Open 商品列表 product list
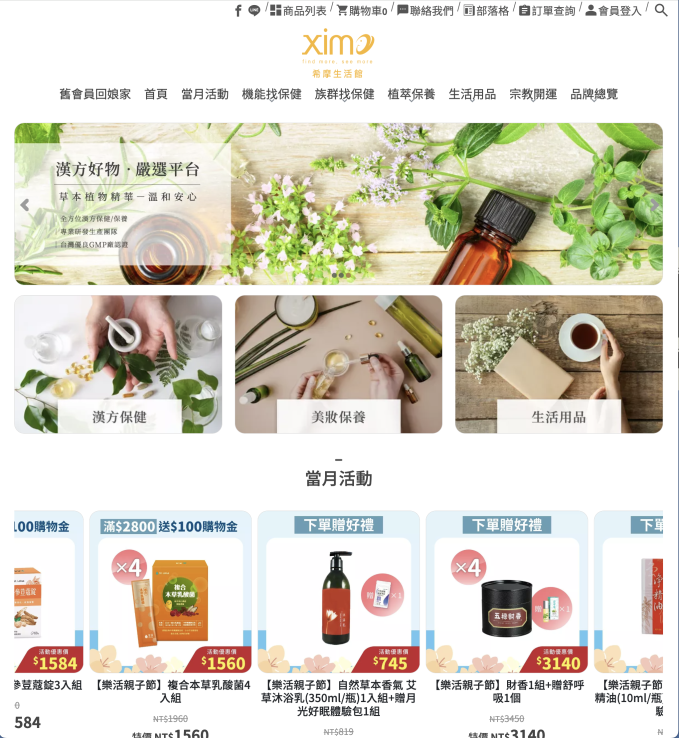Screen dimensions: 679x738 (298, 11)
